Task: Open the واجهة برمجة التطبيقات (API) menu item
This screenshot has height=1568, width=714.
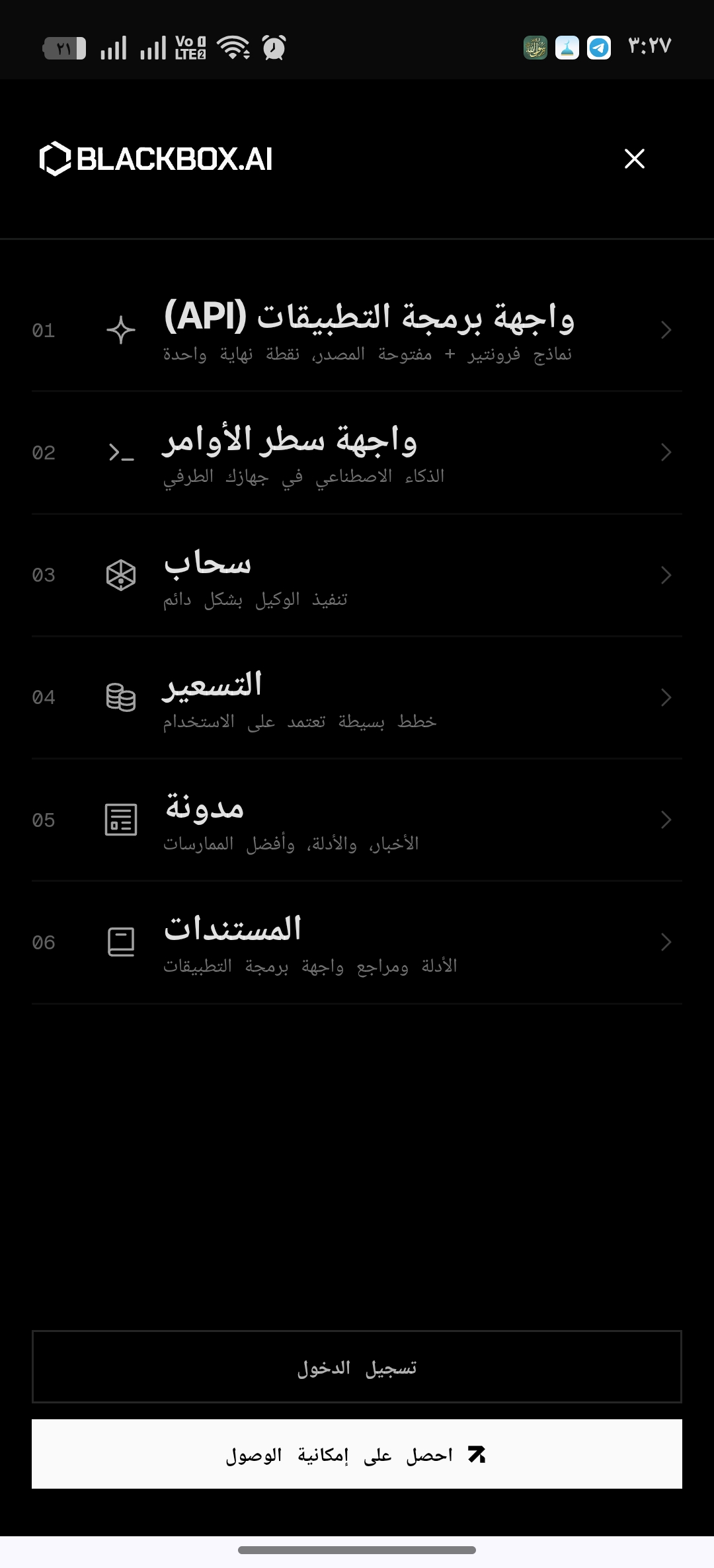Action: (357, 331)
